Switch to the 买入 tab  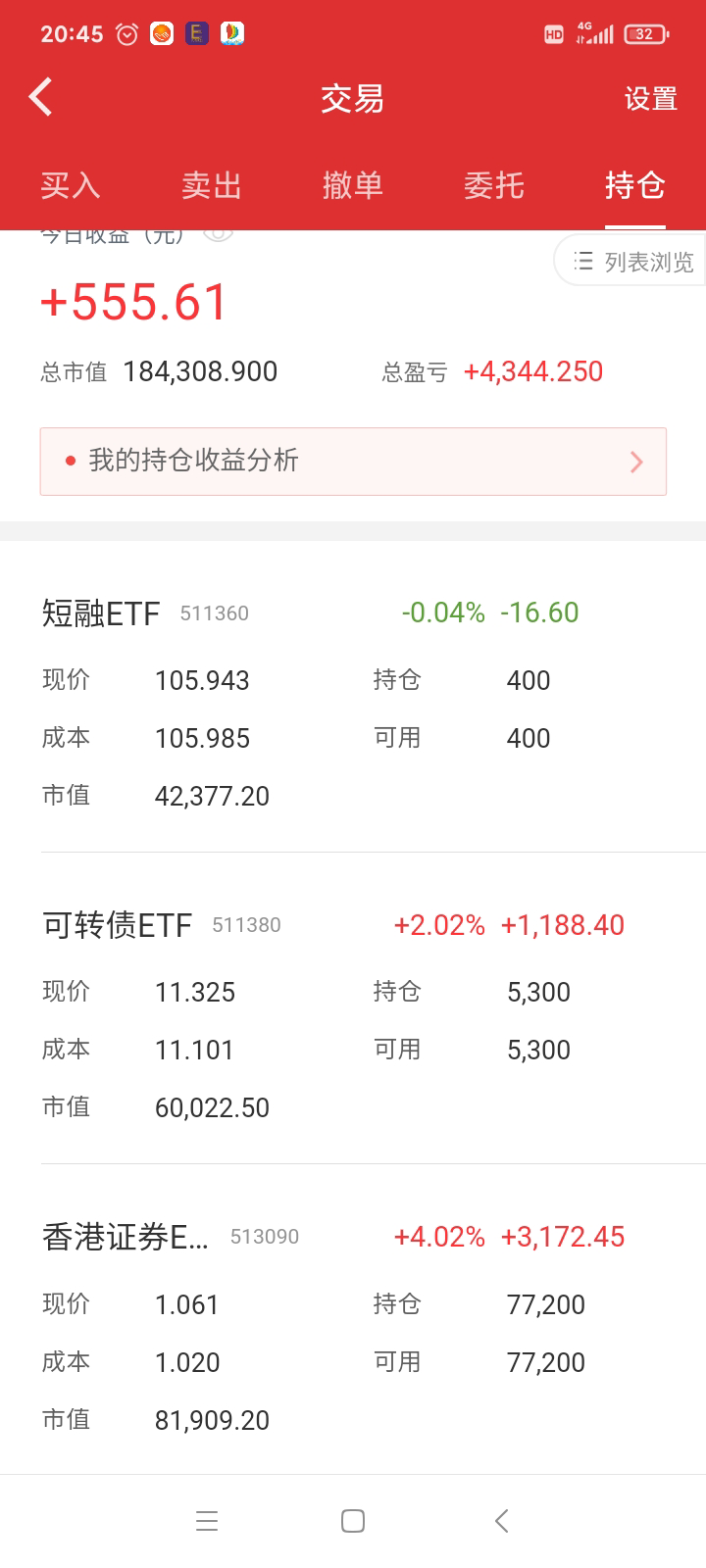tap(71, 185)
